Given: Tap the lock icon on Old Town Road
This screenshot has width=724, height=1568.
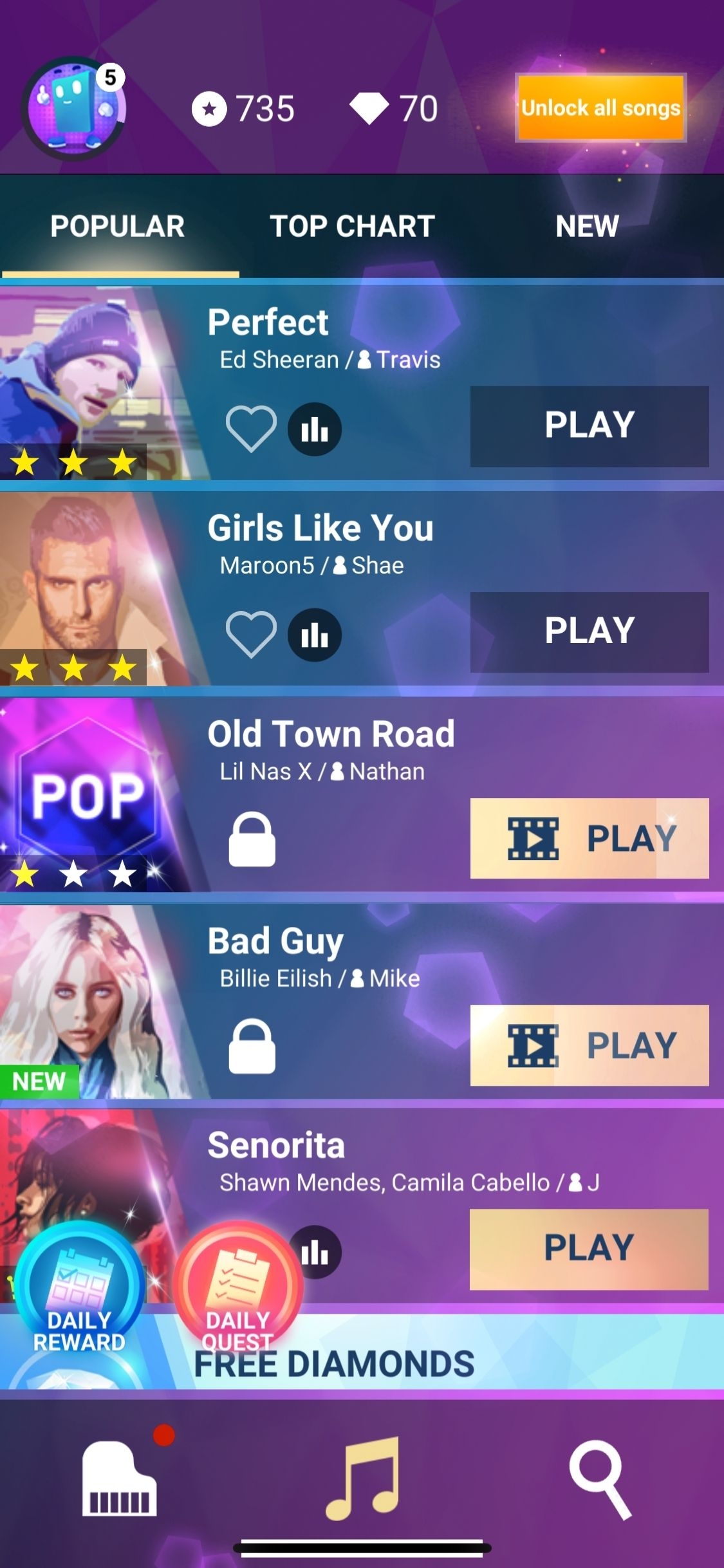Looking at the screenshot, I should click(x=252, y=839).
